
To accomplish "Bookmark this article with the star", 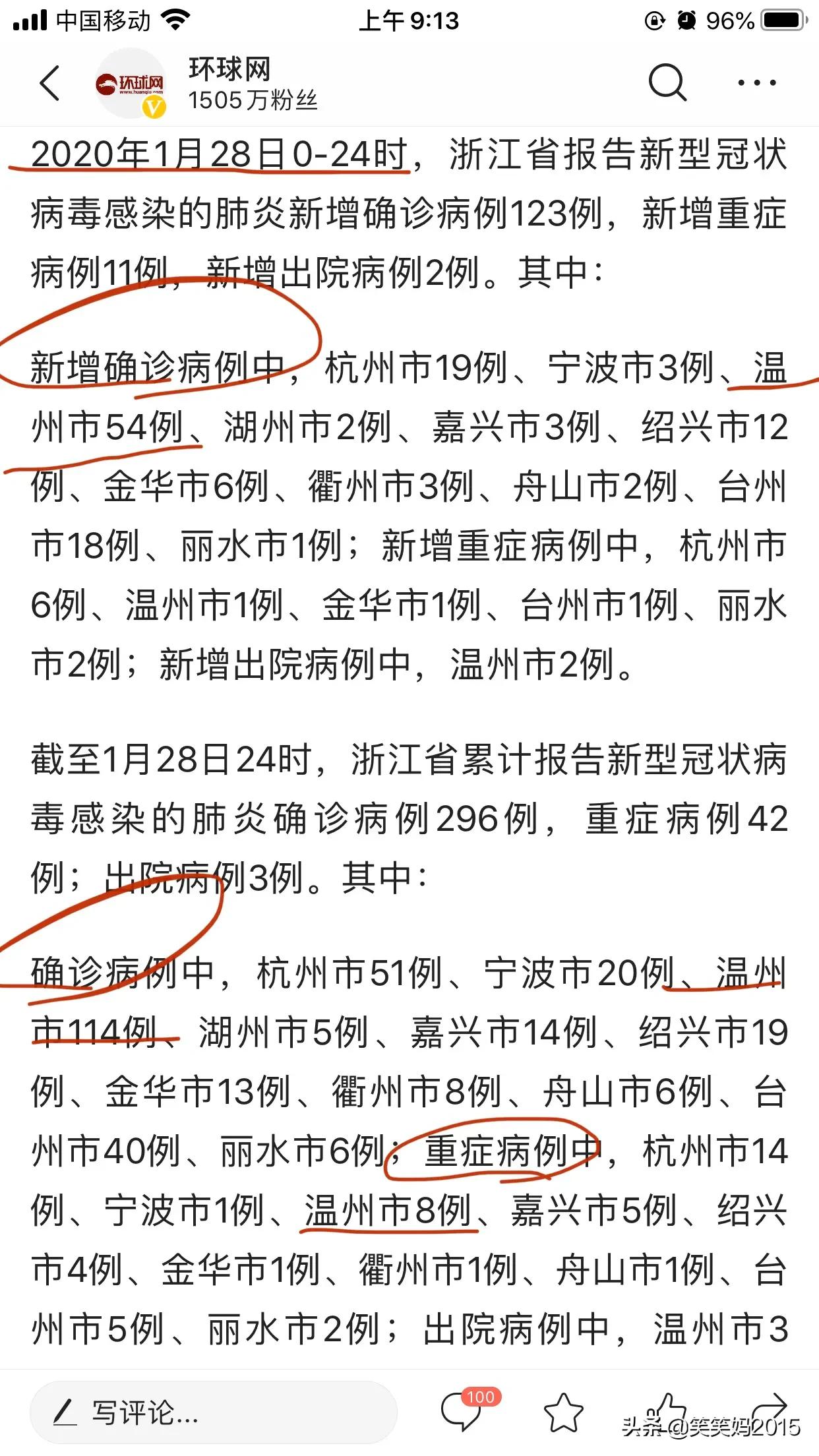I will pyautogui.click(x=564, y=1412).
